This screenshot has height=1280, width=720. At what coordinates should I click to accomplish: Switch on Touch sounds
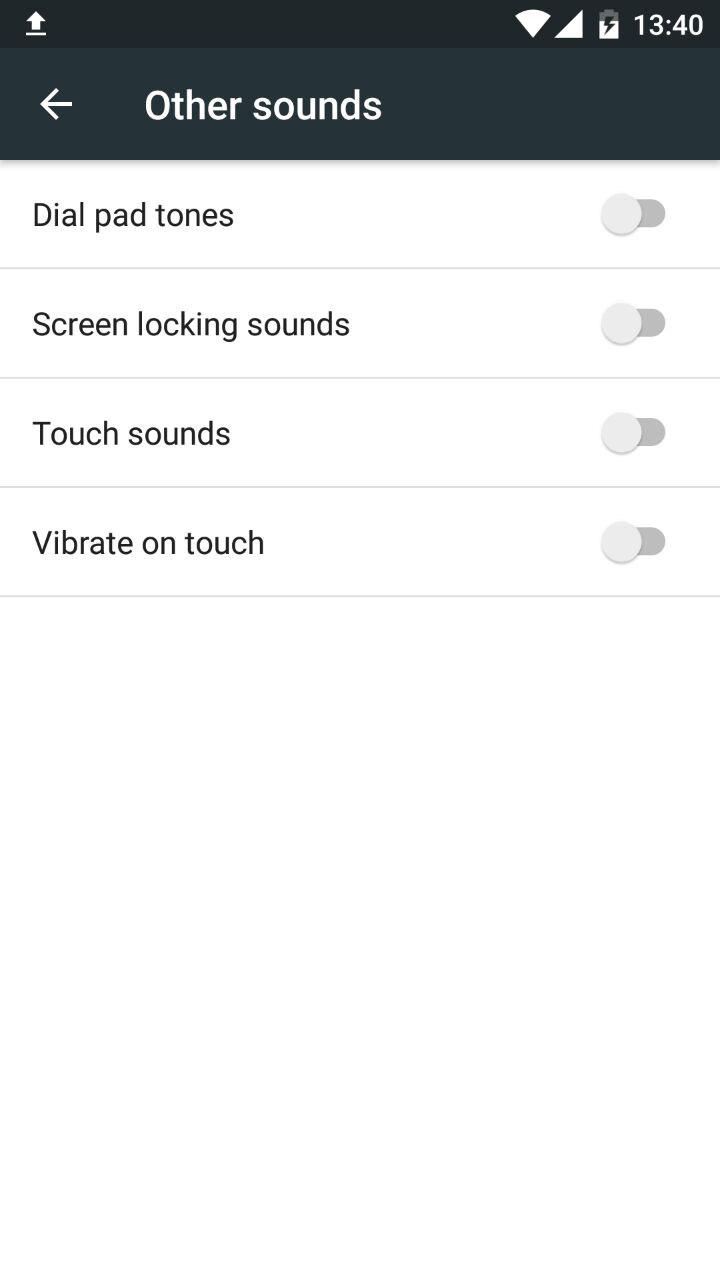(x=634, y=432)
